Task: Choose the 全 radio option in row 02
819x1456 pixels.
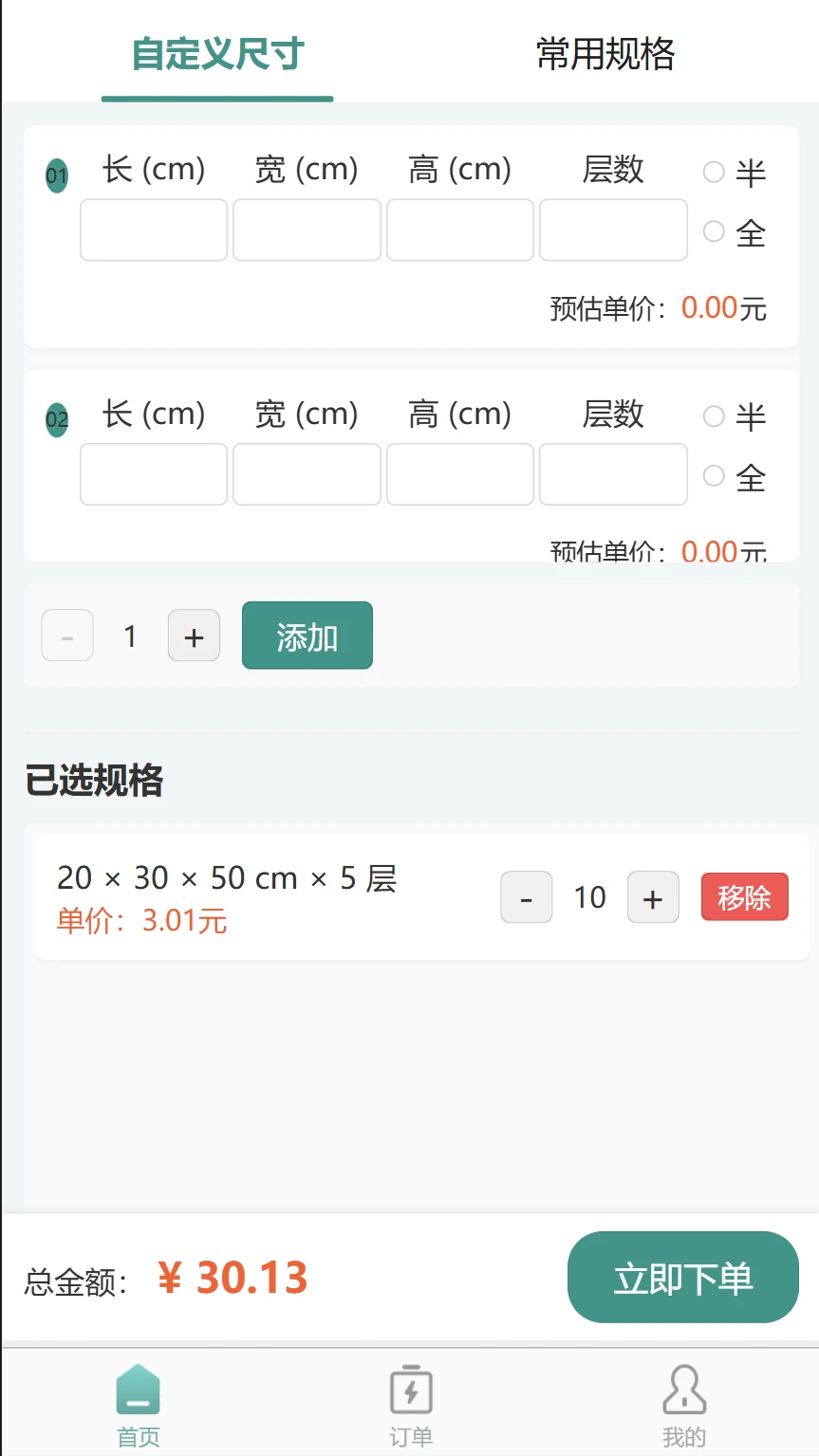Action: [x=715, y=476]
